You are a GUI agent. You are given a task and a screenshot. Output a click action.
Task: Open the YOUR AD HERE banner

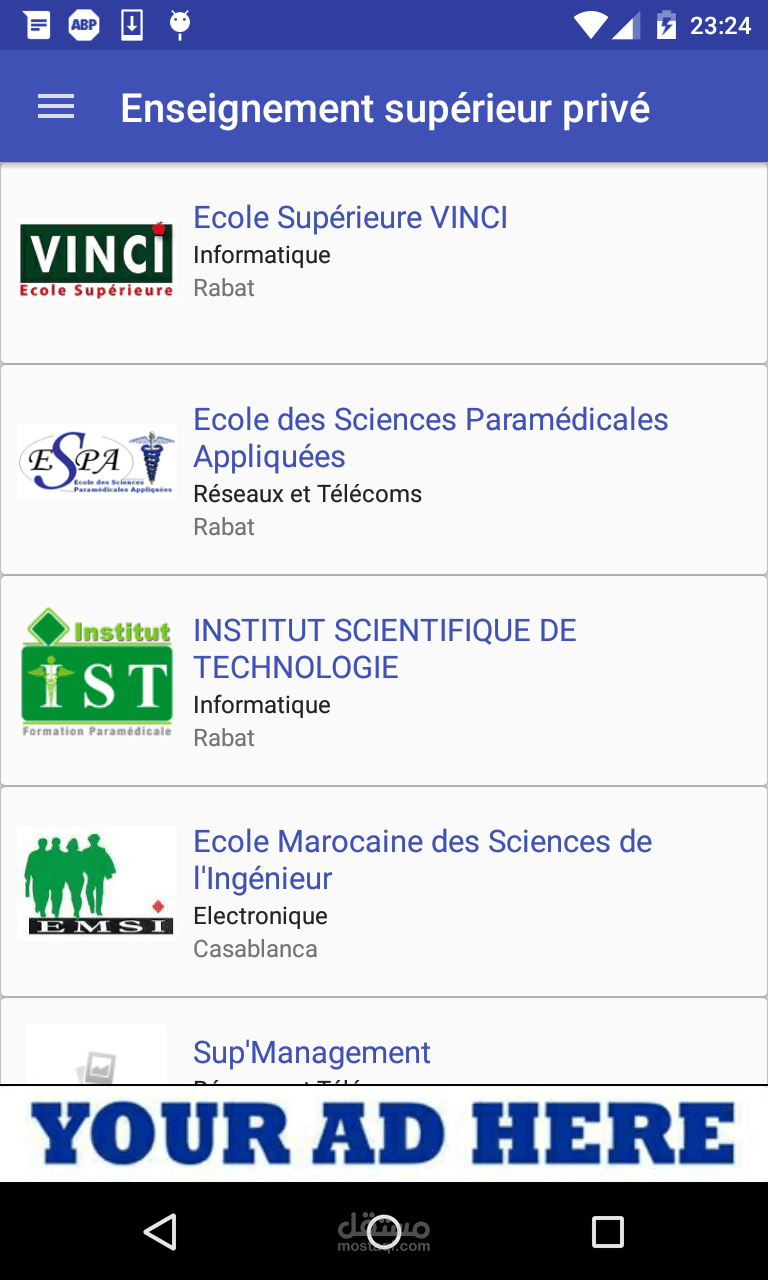tap(384, 1134)
